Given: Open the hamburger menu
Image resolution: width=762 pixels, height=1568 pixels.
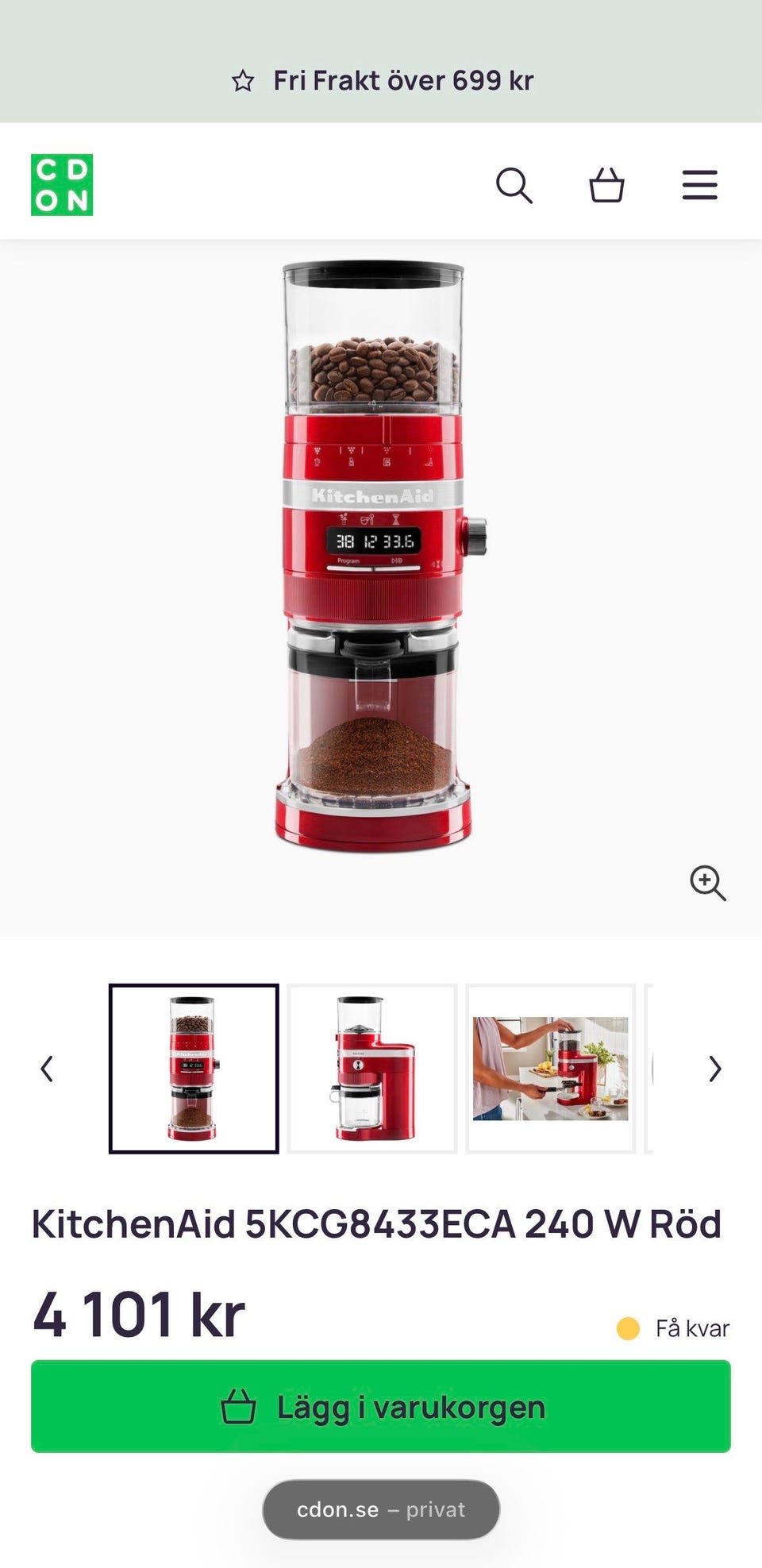Looking at the screenshot, I should click(x=700, y=185).
